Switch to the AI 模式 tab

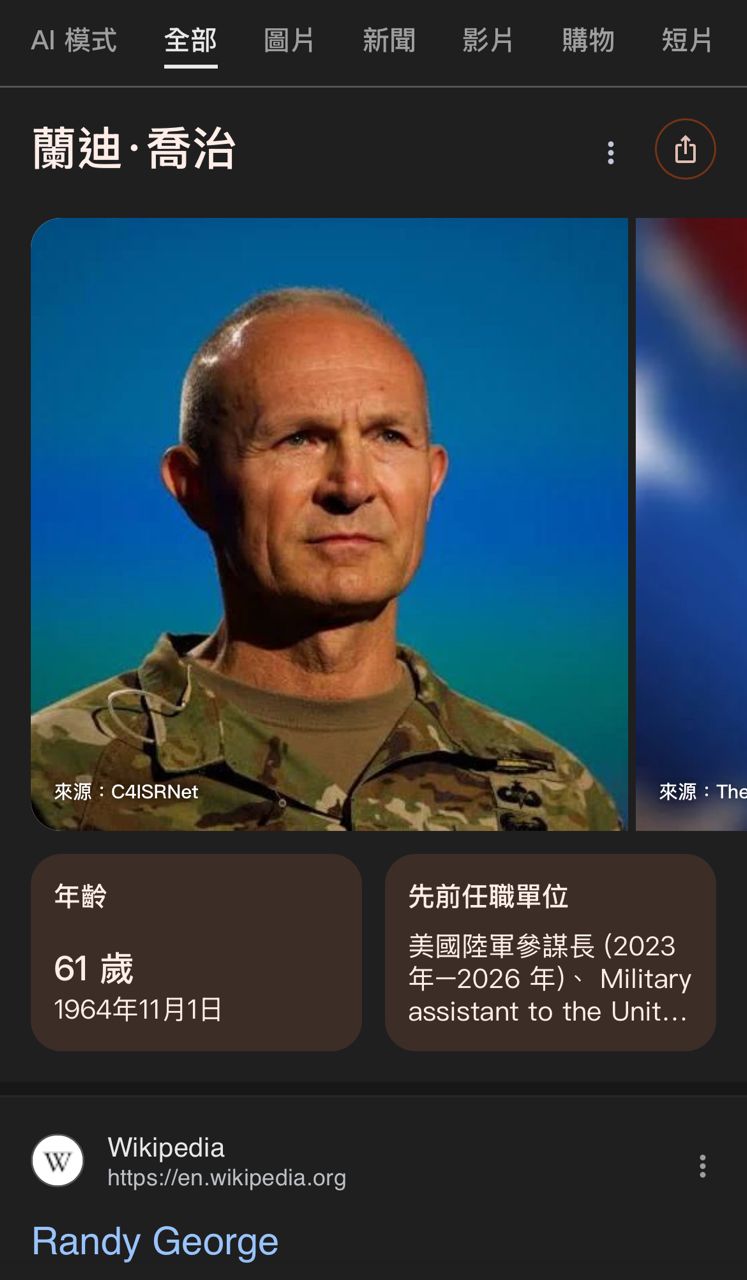click(73, 41)
